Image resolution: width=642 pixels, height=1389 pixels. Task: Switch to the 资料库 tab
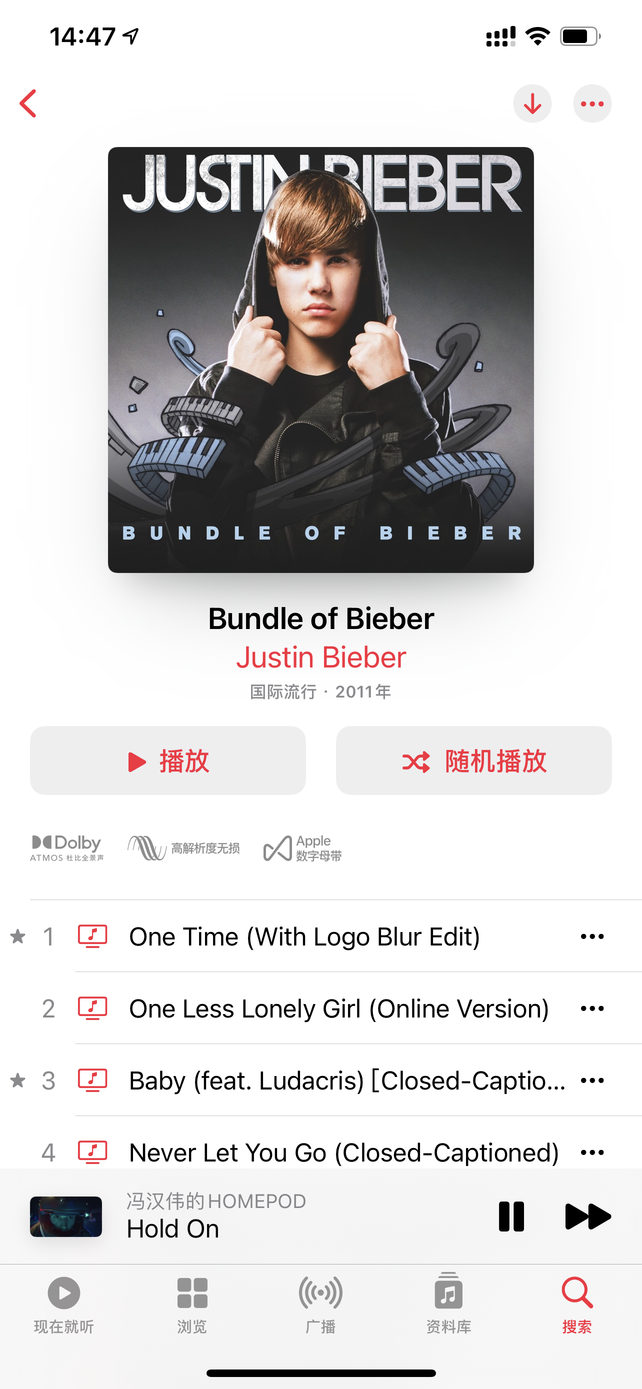448,1306
